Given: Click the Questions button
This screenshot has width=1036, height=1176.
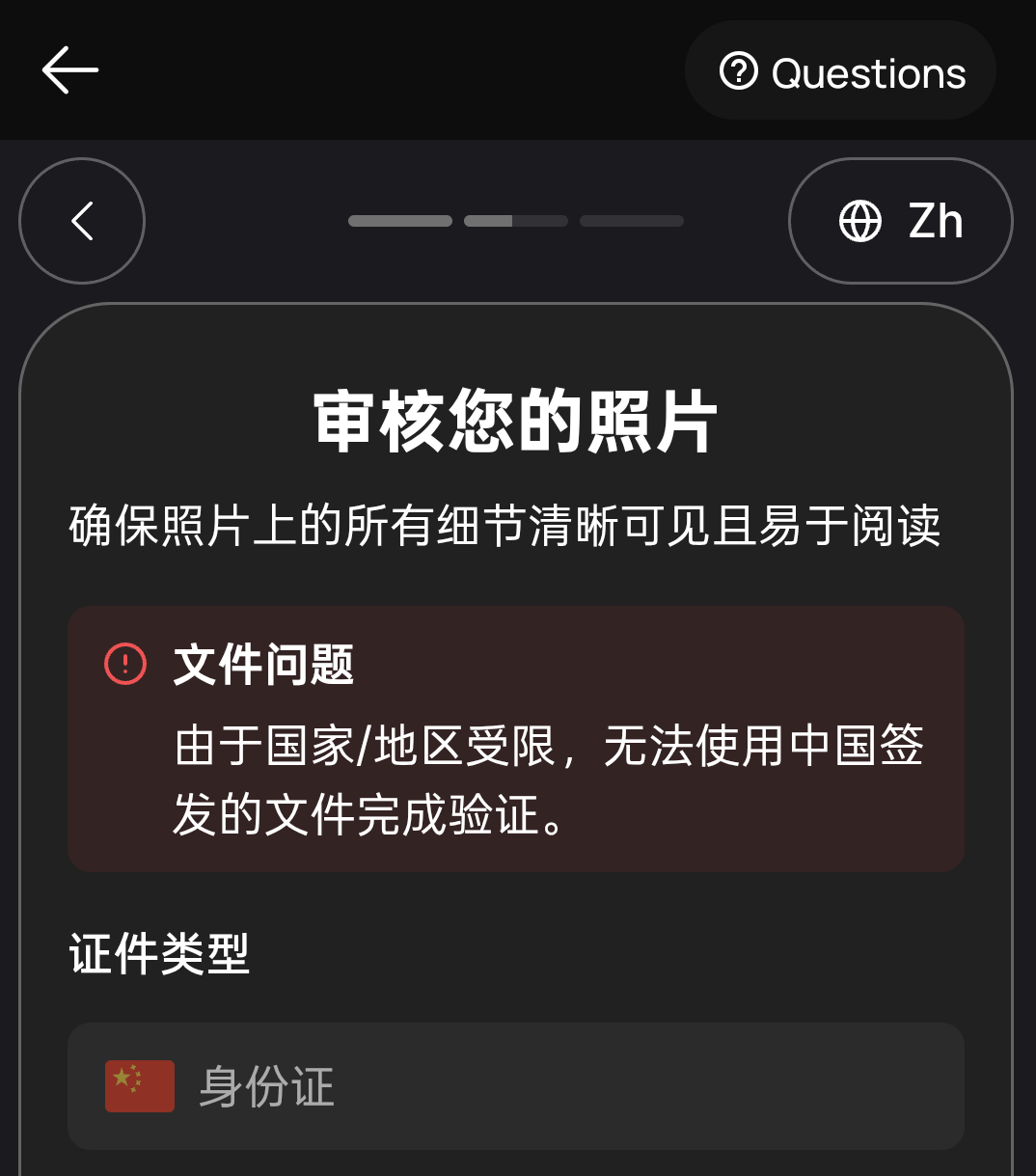Looking at the screenshot, I should pos(839,71).
